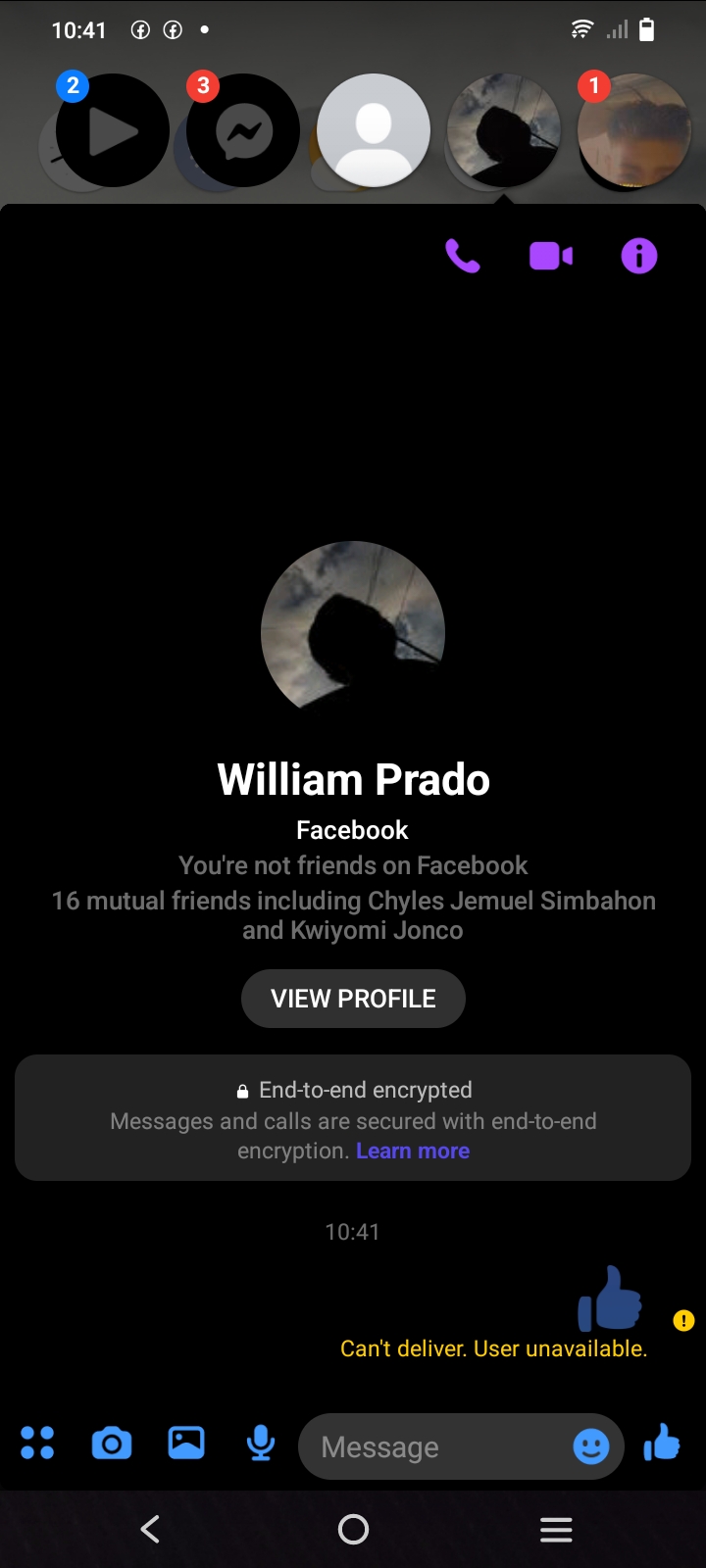
Task: Start a video call with William Prado
Action: pyautogui.click(x=551, y=256)
